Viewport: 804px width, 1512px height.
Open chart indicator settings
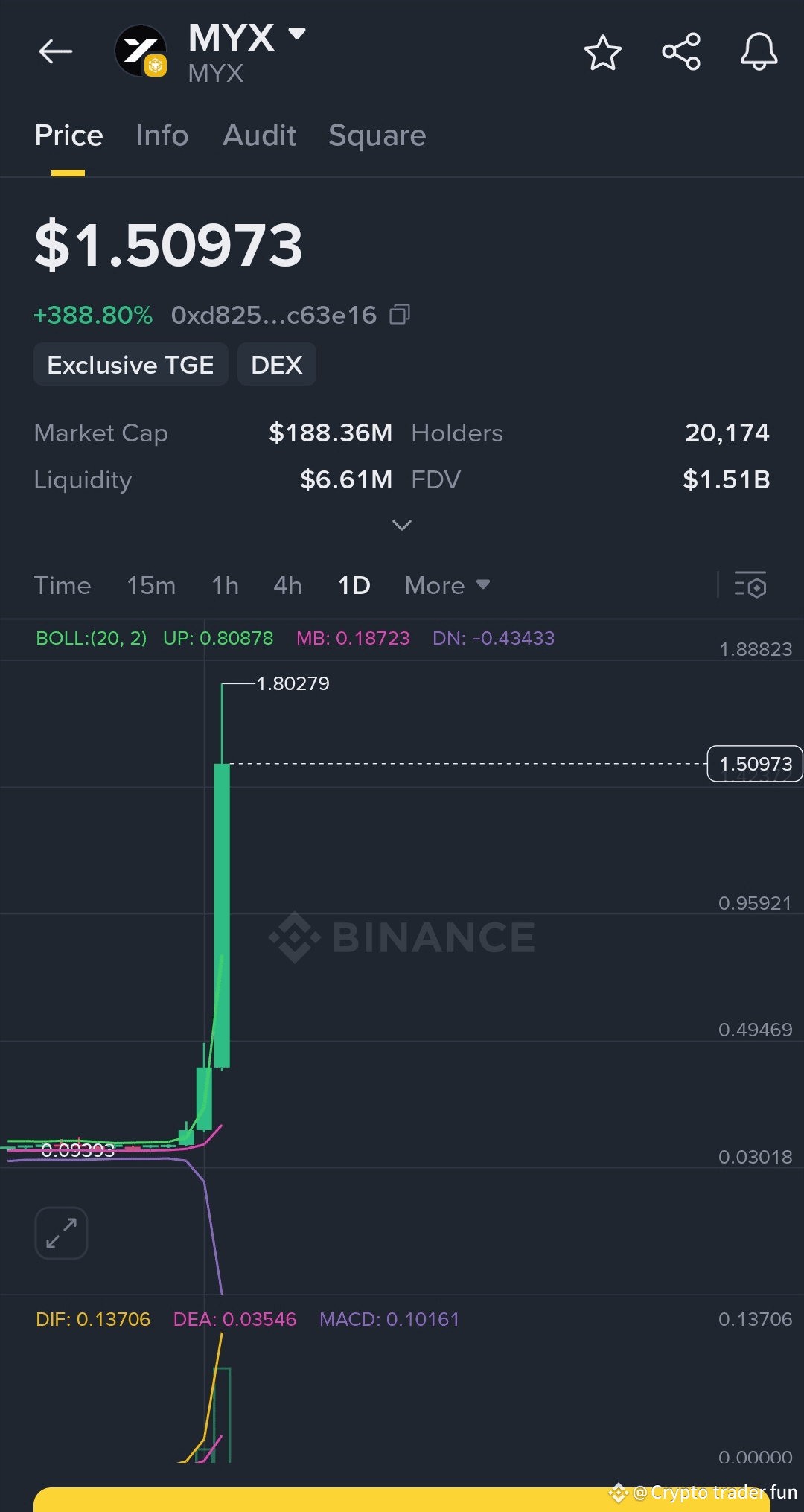pos(750,585)
